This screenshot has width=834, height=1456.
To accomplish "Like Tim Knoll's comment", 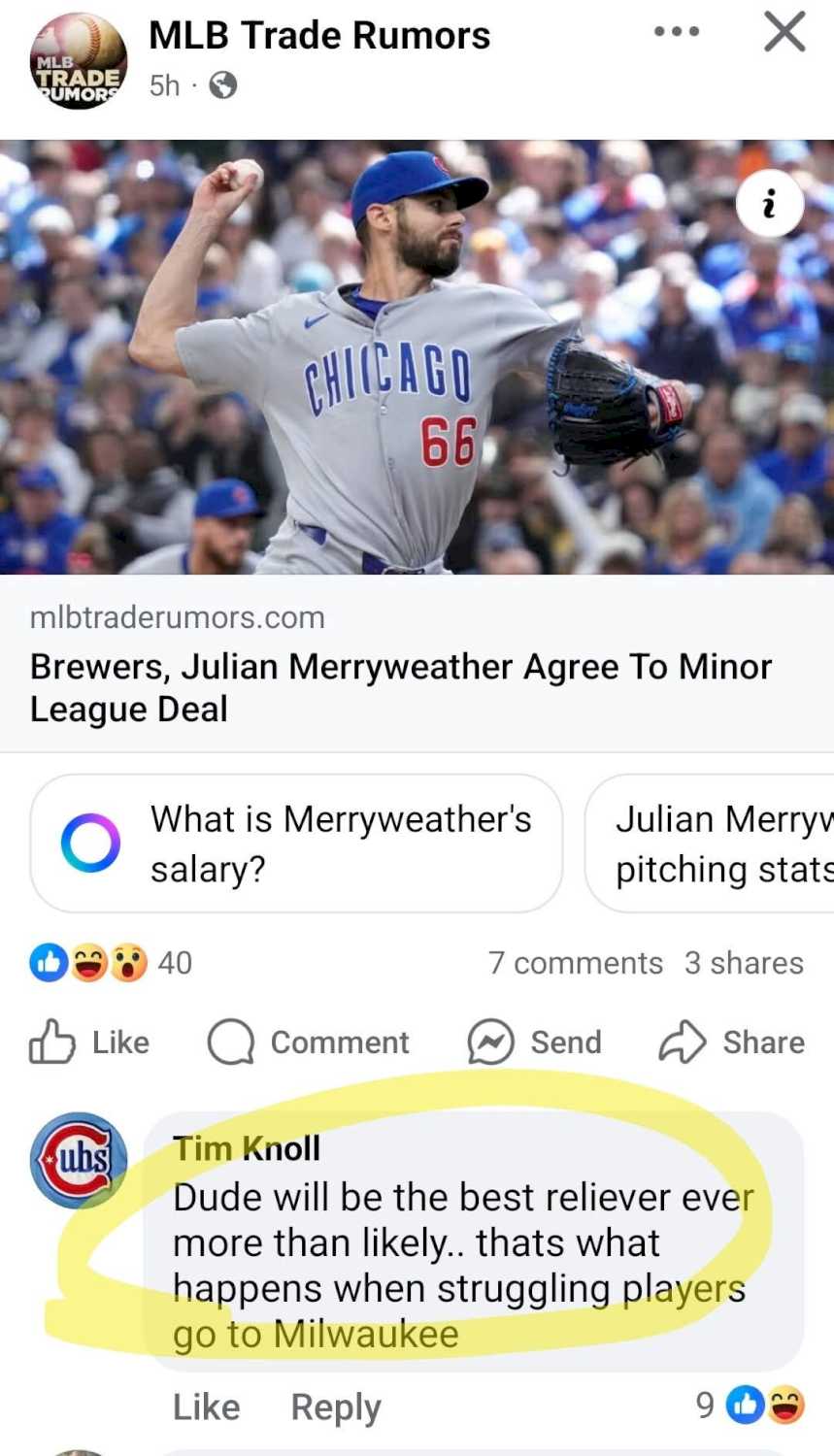I will pos(206,1406).
